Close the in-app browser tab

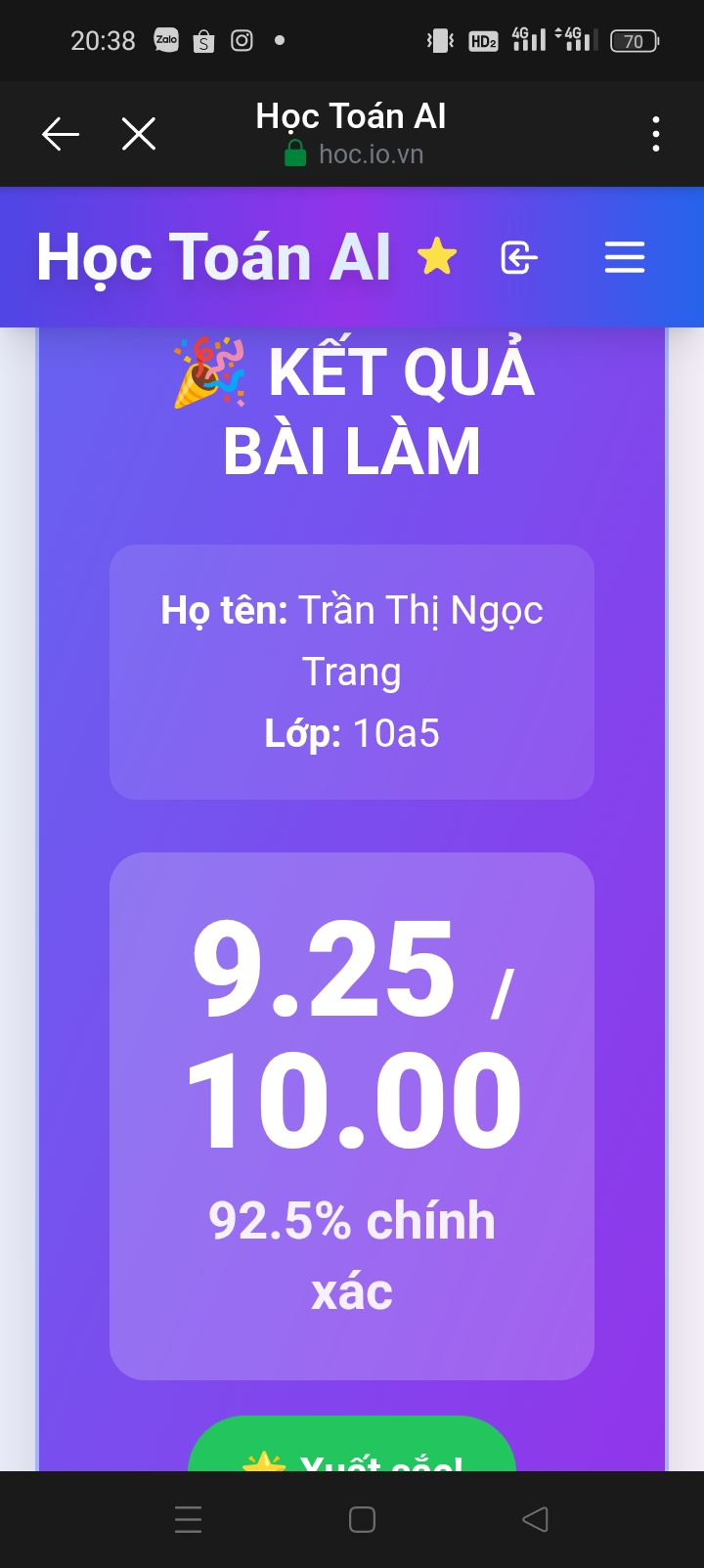(x=139, y=134)
